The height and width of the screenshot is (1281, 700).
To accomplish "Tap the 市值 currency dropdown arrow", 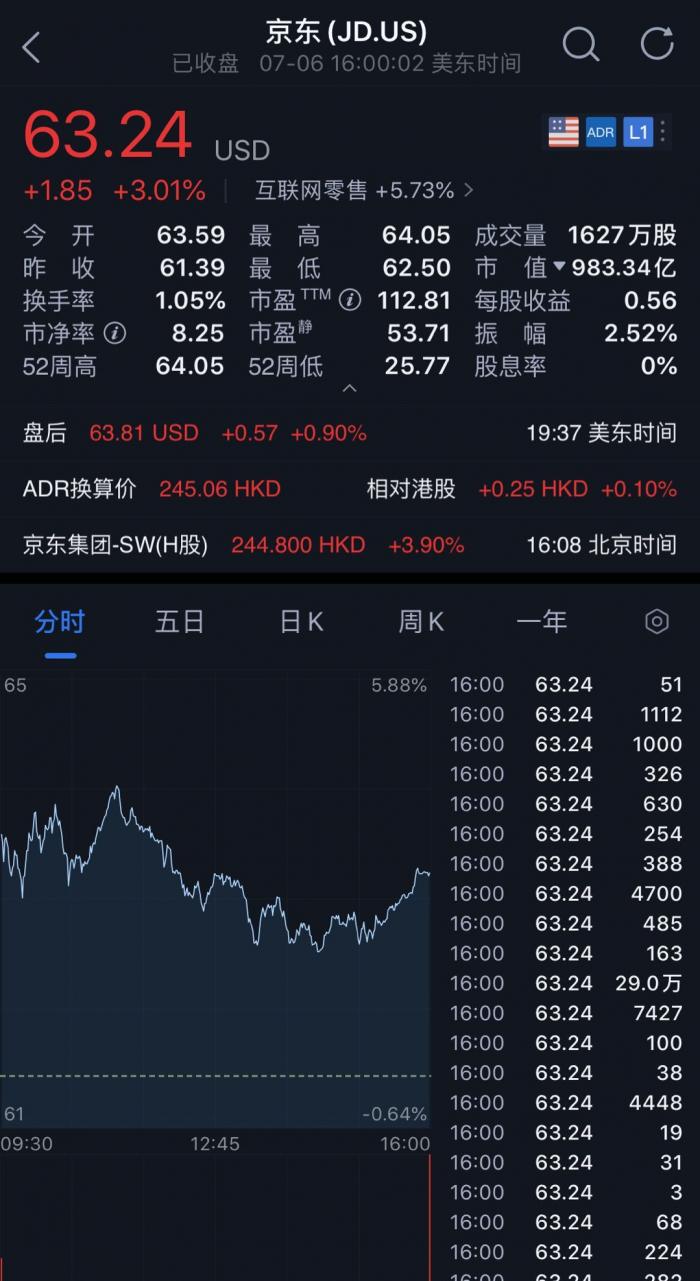I will [x=559, y=267].
